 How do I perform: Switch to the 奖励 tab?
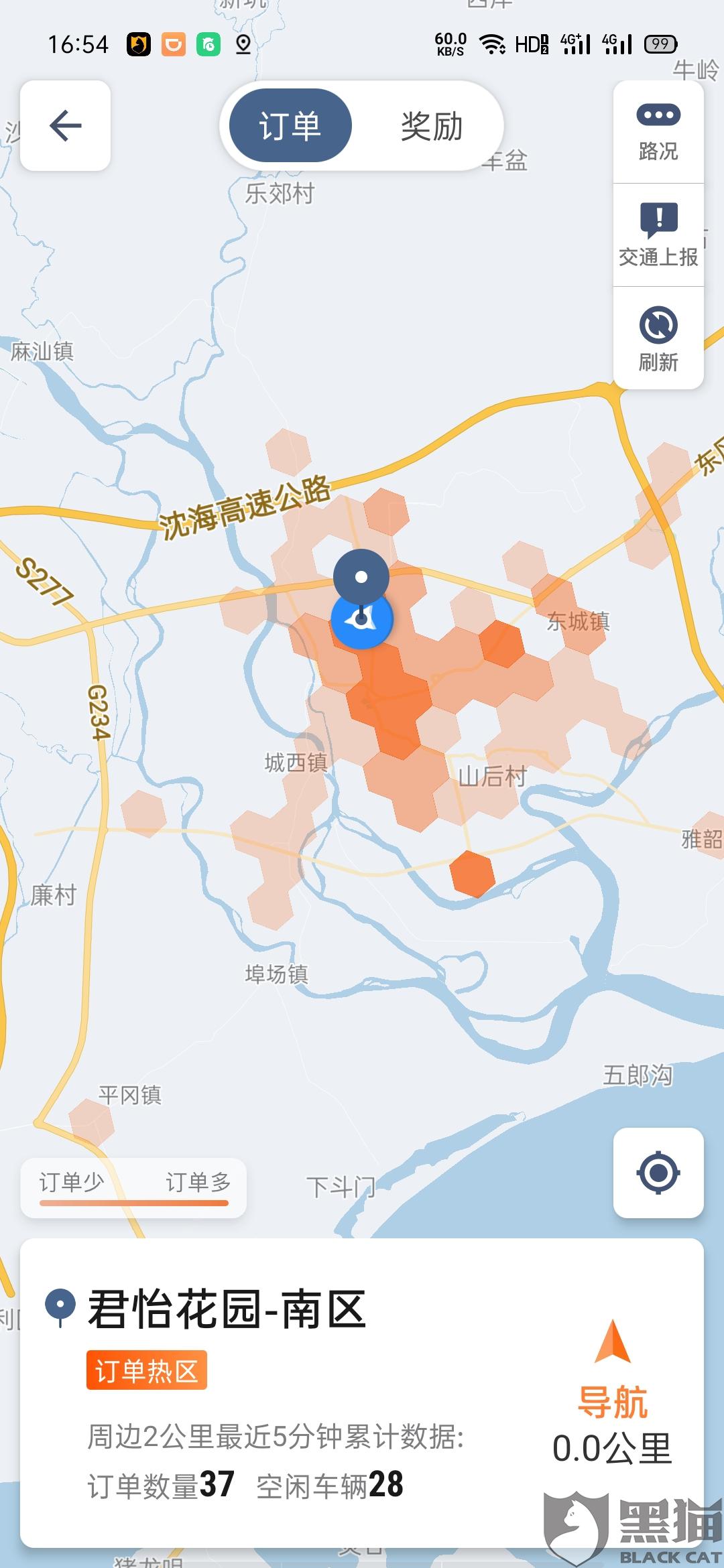click(431, 126)
